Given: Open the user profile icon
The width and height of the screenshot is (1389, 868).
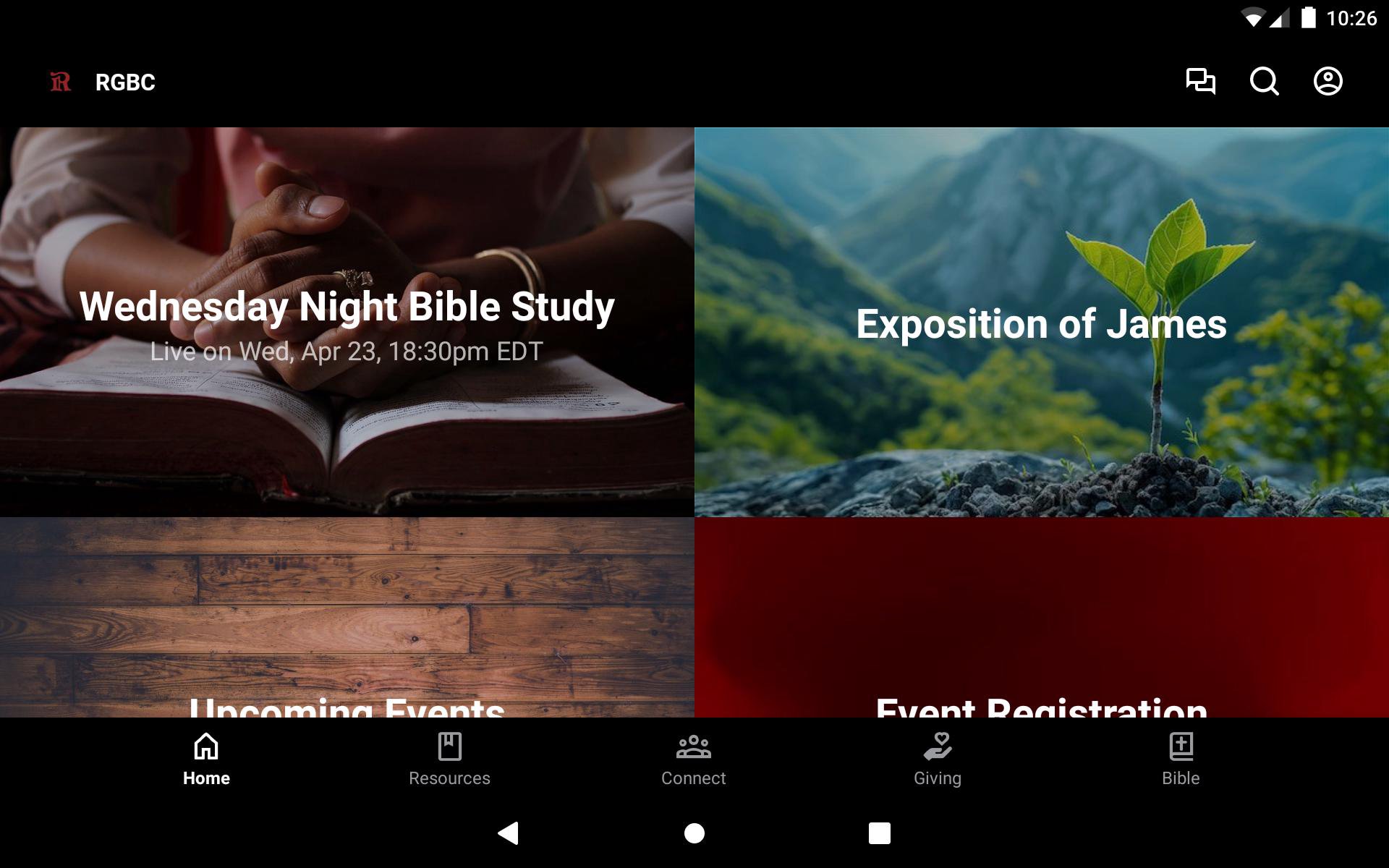Looking at the screenshot, I should tap(1328, 81).
